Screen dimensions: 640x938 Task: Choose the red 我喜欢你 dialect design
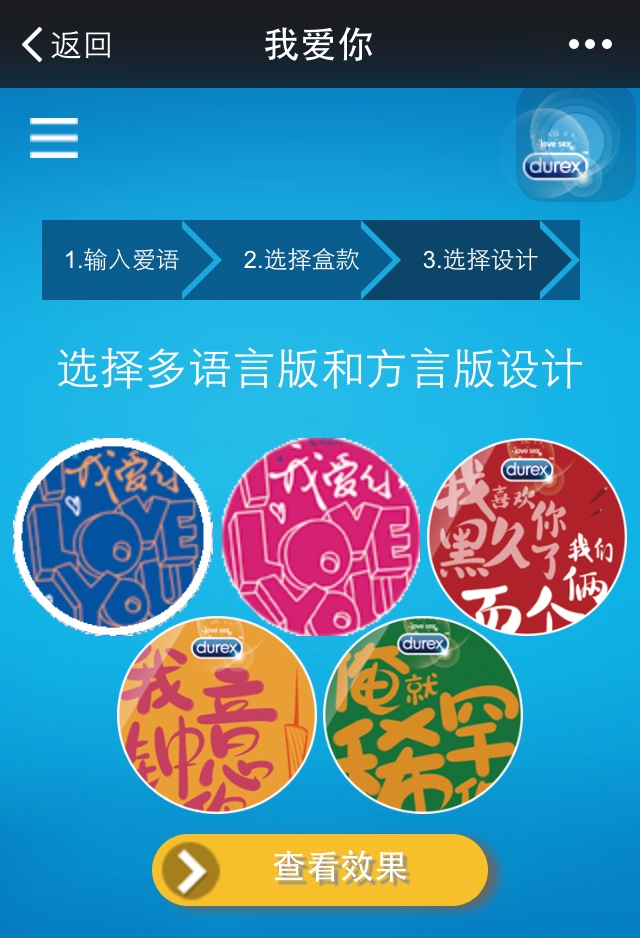pyautogui.click(x=528, y=537)
